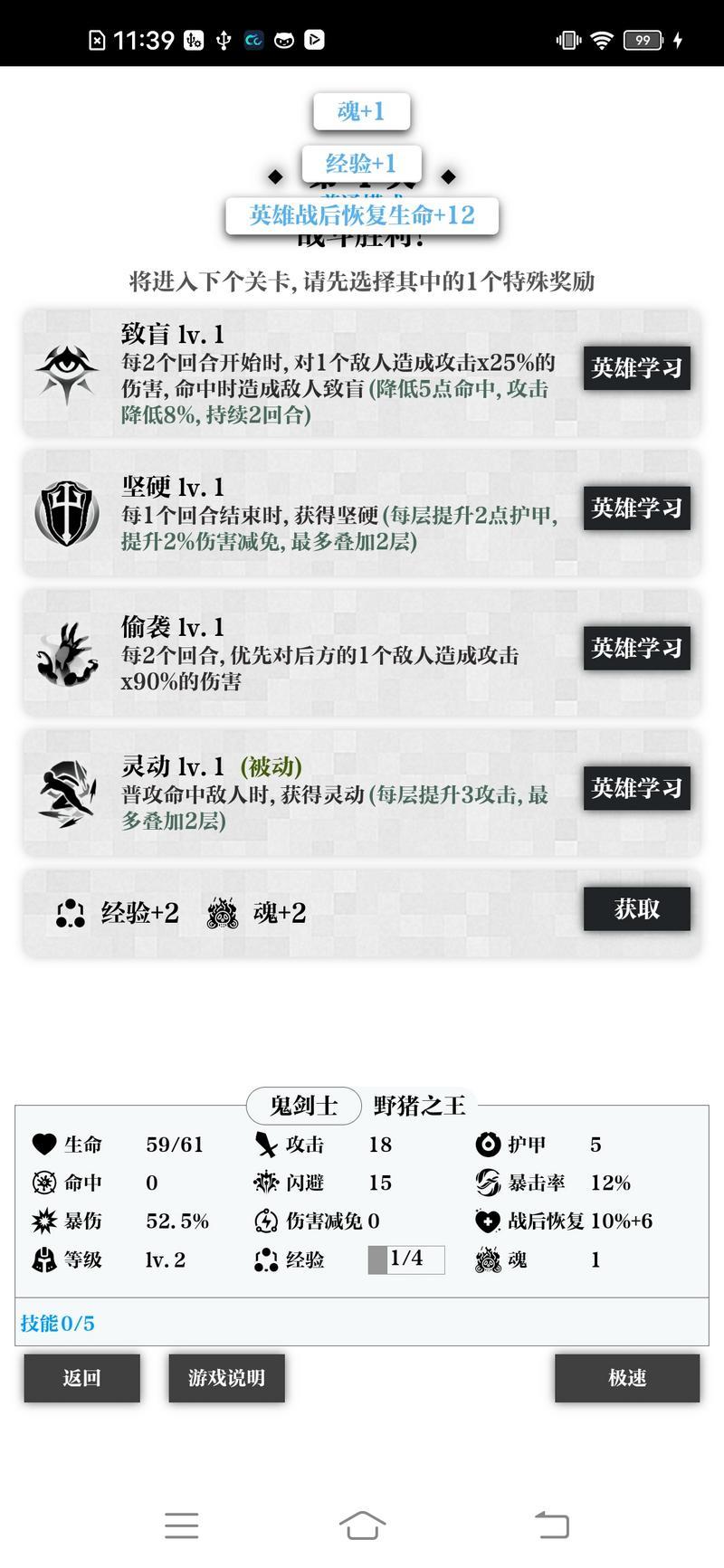Go to the system home screen

coord(362,1525)
